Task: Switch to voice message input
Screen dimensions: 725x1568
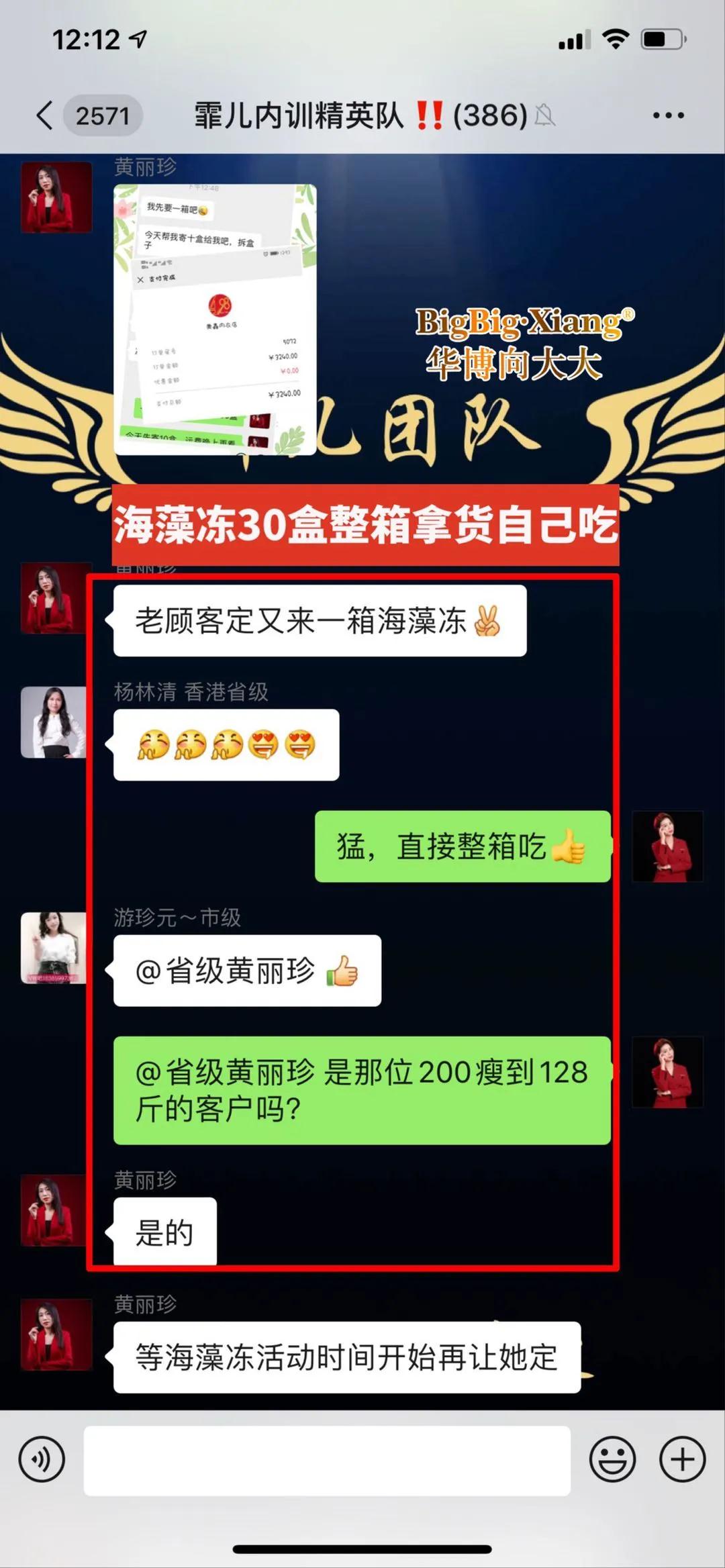Action: pos(42,1459)
